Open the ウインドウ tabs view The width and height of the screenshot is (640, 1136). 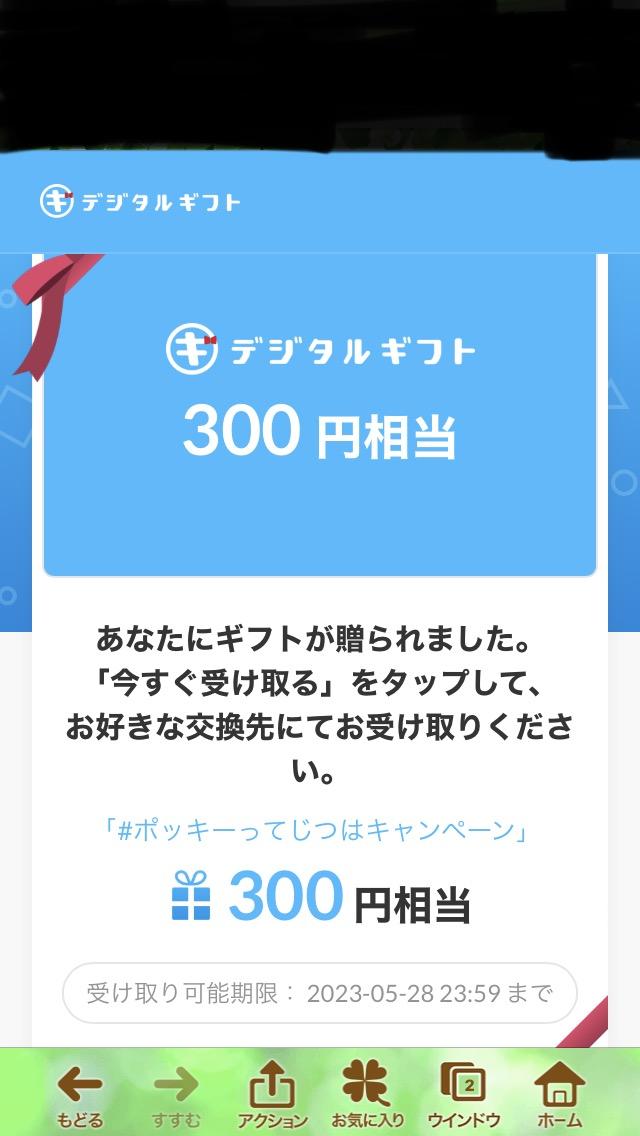463,1093
